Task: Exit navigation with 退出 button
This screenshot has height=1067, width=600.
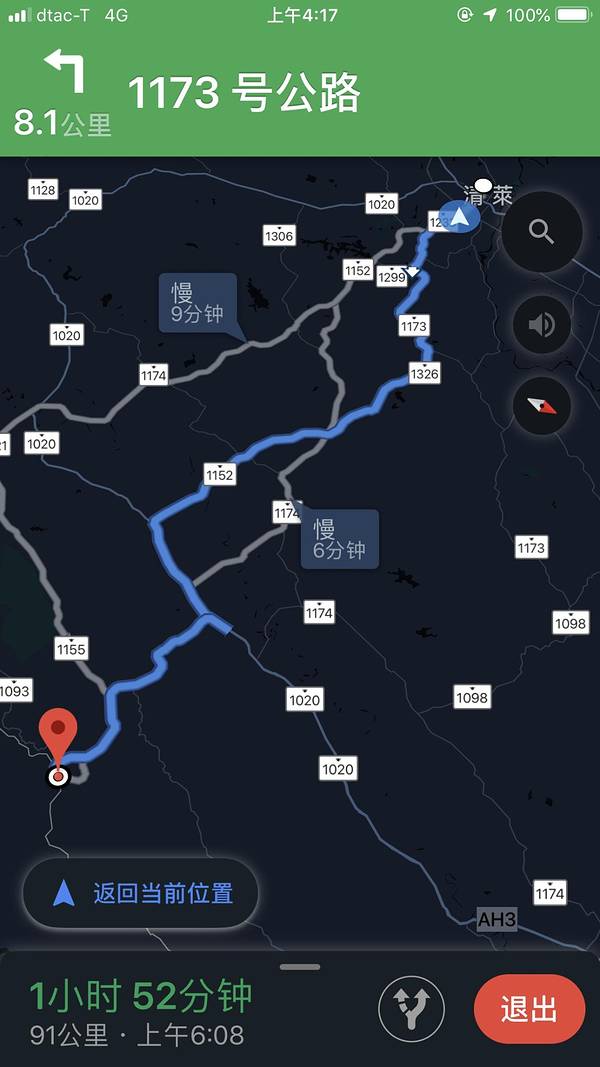Action: point(528,1009)
